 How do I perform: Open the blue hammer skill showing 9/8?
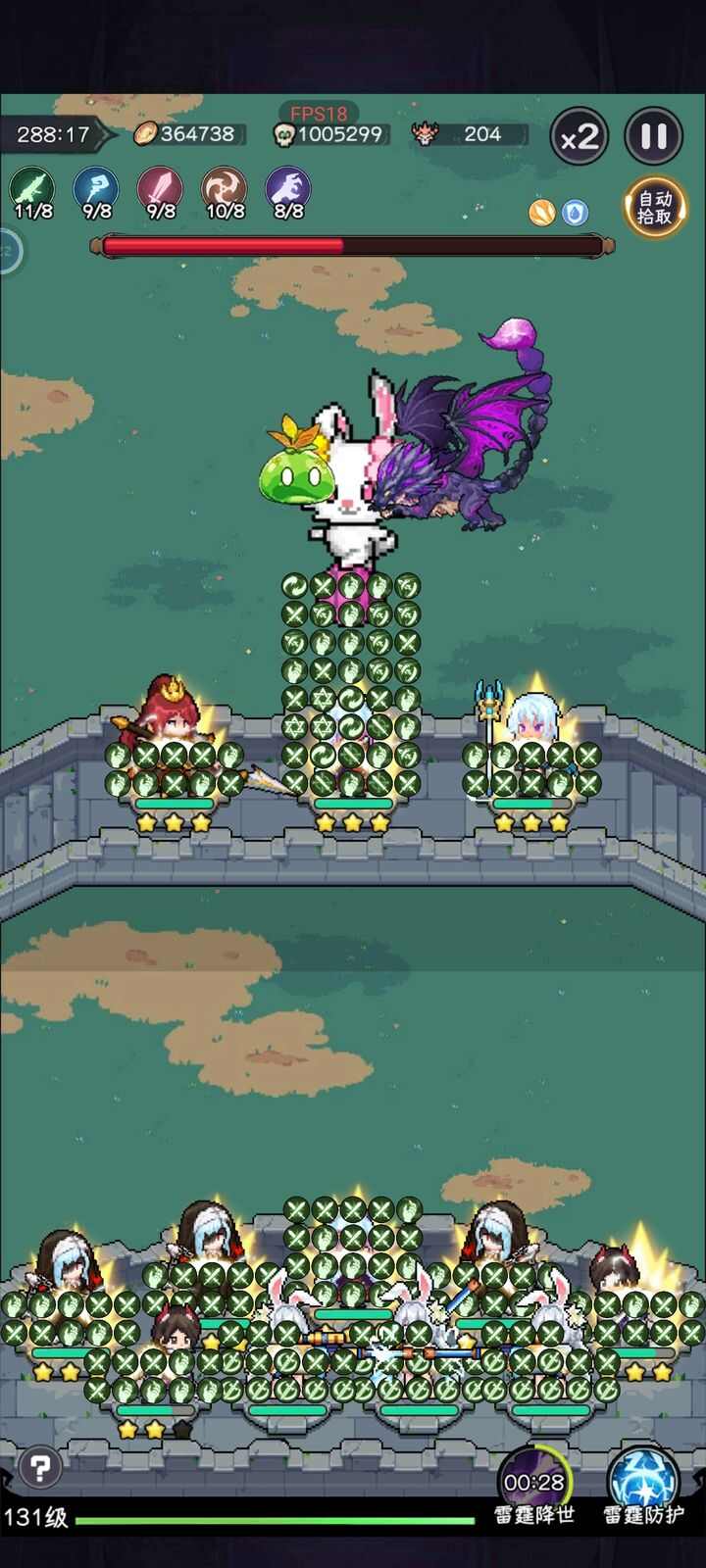(96, 190)
